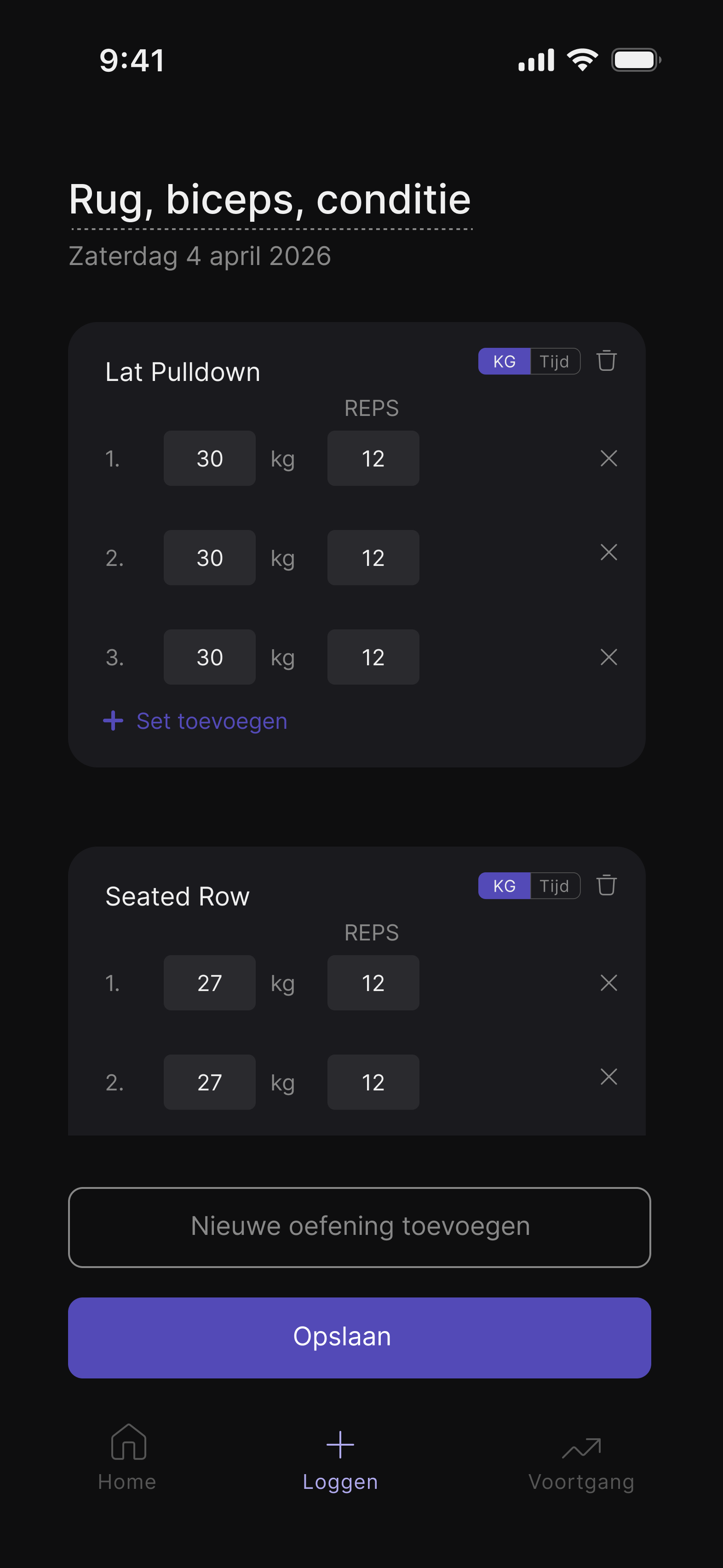Remove set 1 of Seated Row

pyautogui.click(x=608, y=982)
